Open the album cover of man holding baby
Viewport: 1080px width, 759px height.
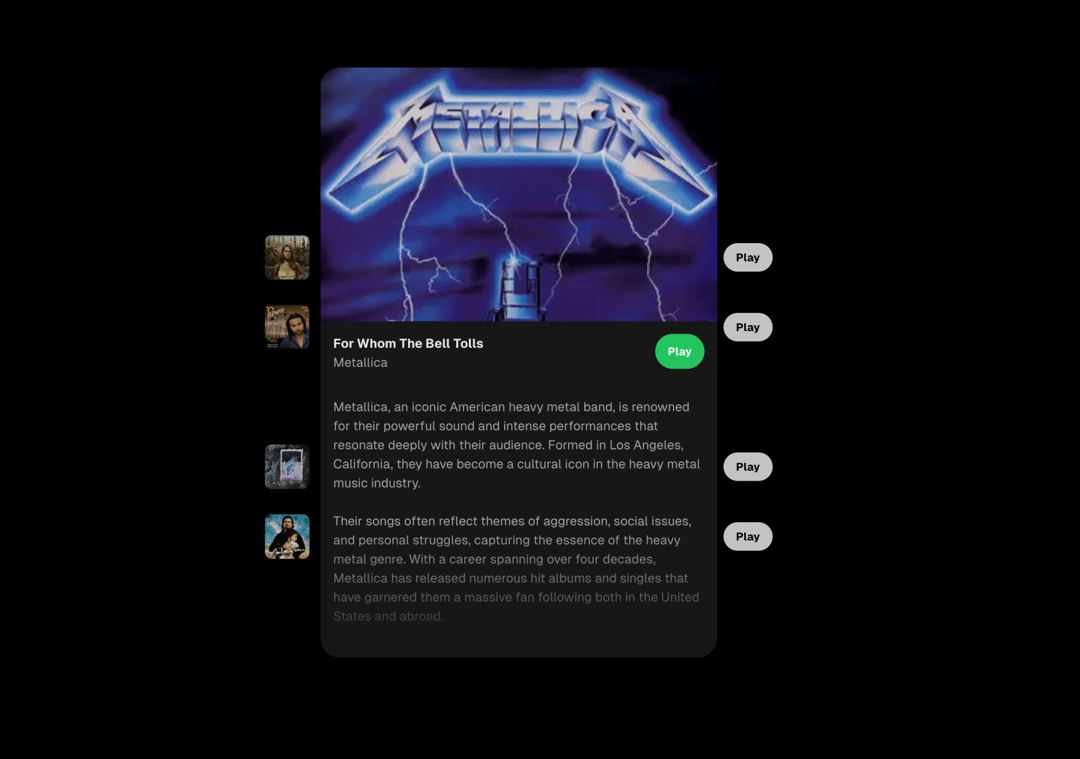287,537
